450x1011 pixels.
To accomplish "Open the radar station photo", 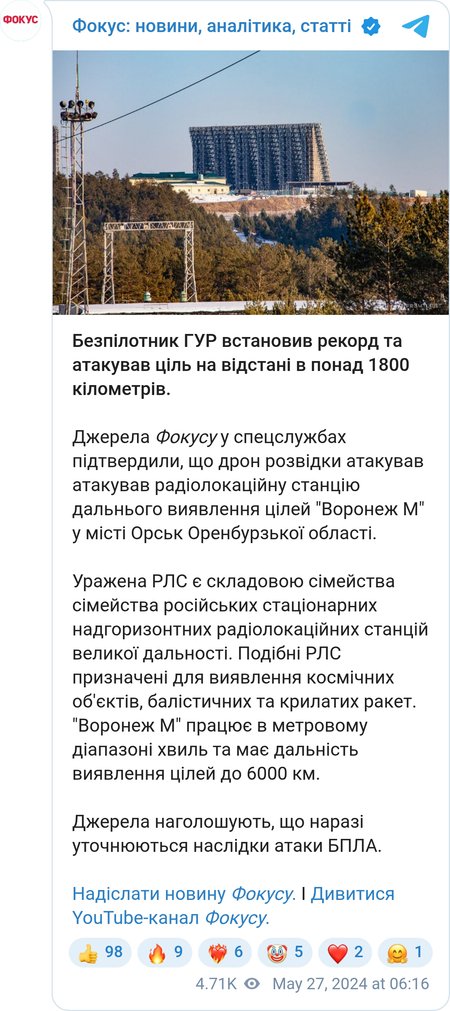I will [251, 182].
